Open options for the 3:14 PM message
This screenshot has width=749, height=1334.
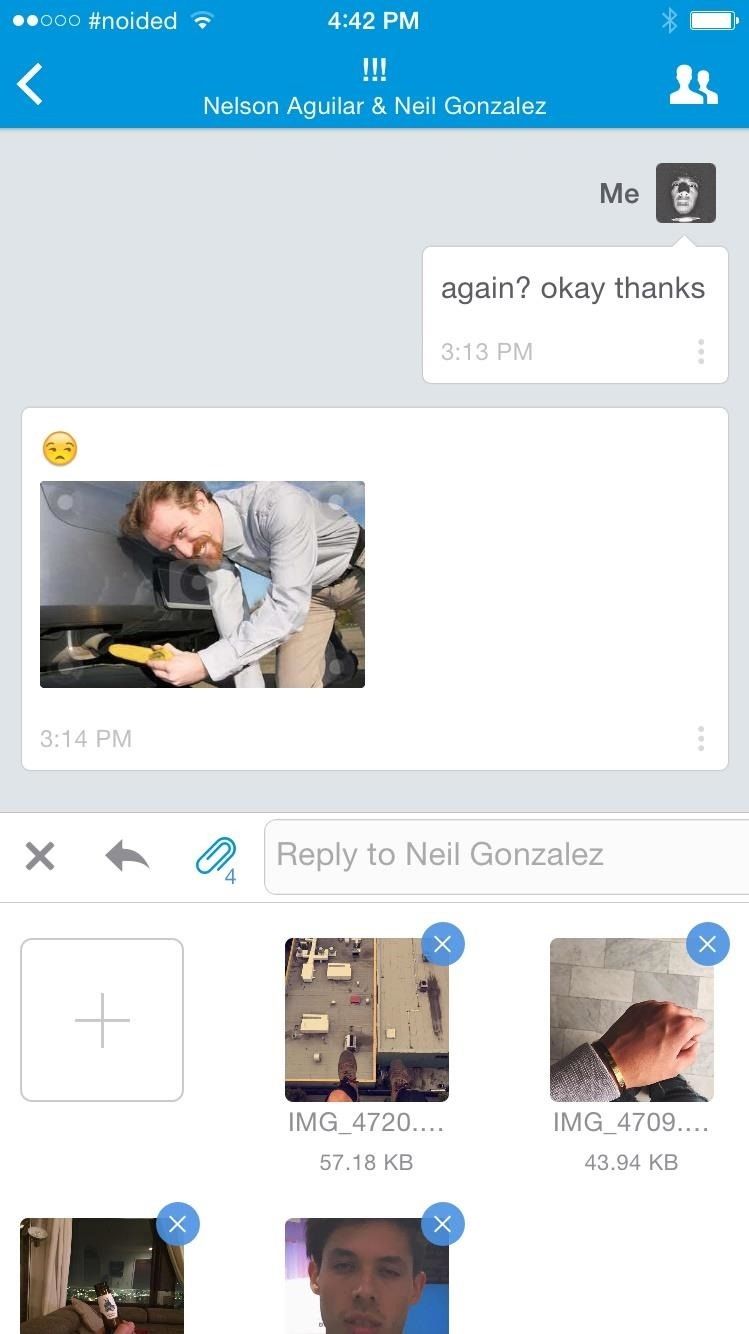701,739
